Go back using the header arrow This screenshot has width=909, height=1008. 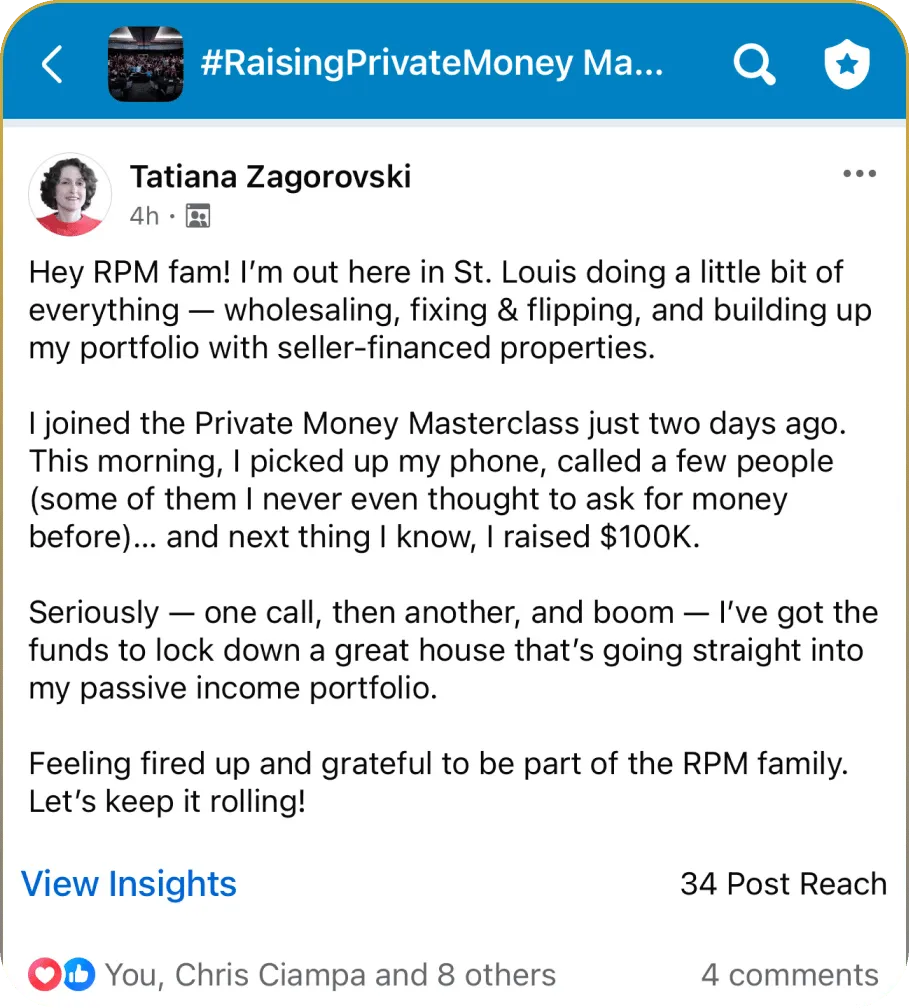pyautogui.click(x=52, y=65)
